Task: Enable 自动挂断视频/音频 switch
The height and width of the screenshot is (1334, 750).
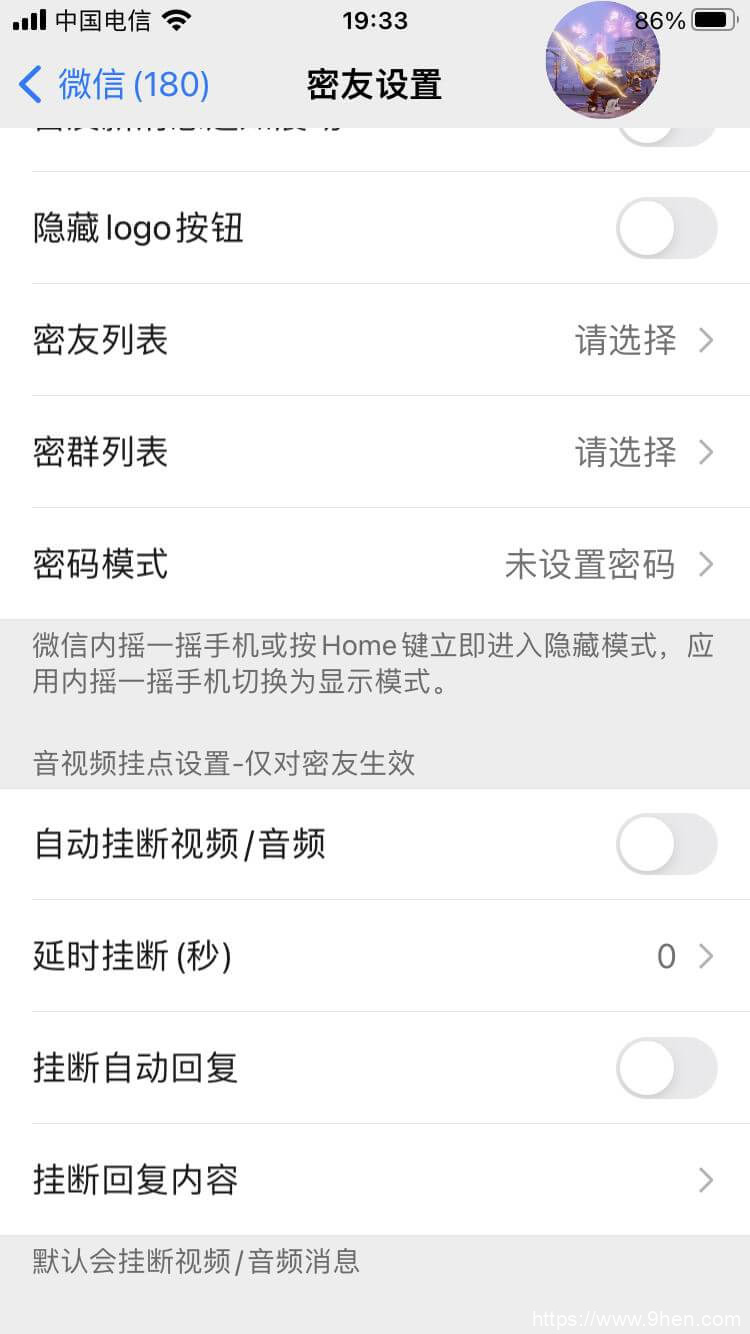Action: [666, 844]
